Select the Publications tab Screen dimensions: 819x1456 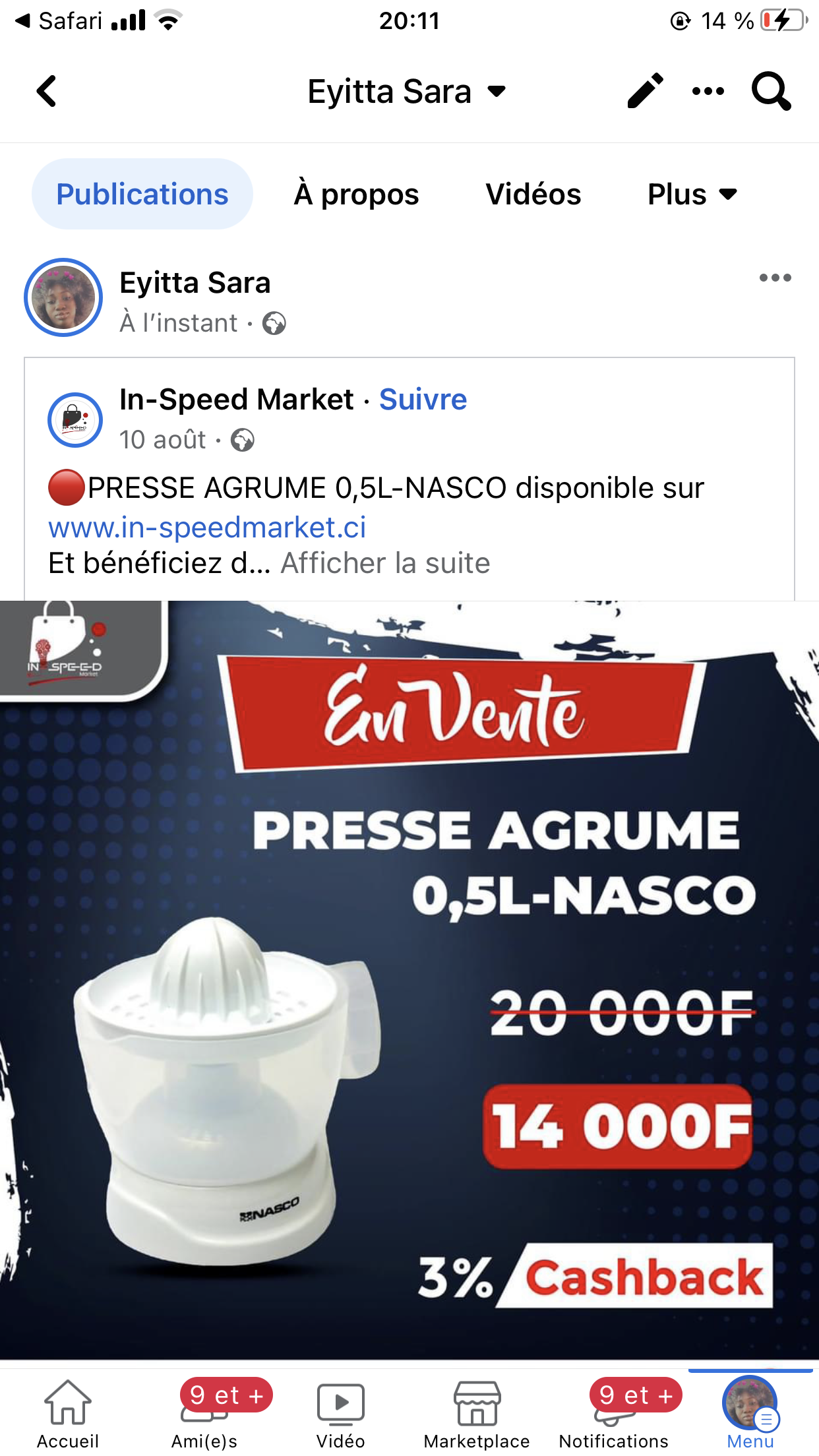click(x=142, y=194)
